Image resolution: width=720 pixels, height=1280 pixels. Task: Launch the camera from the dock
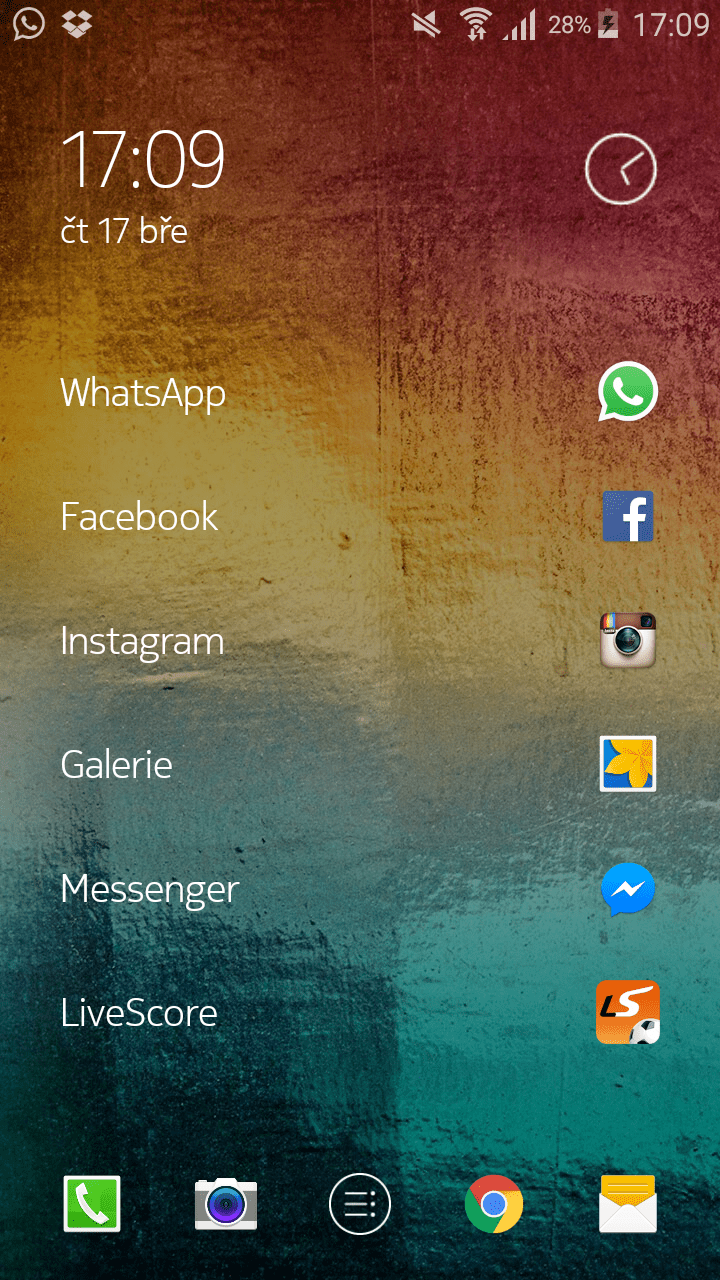(226, 1203)
